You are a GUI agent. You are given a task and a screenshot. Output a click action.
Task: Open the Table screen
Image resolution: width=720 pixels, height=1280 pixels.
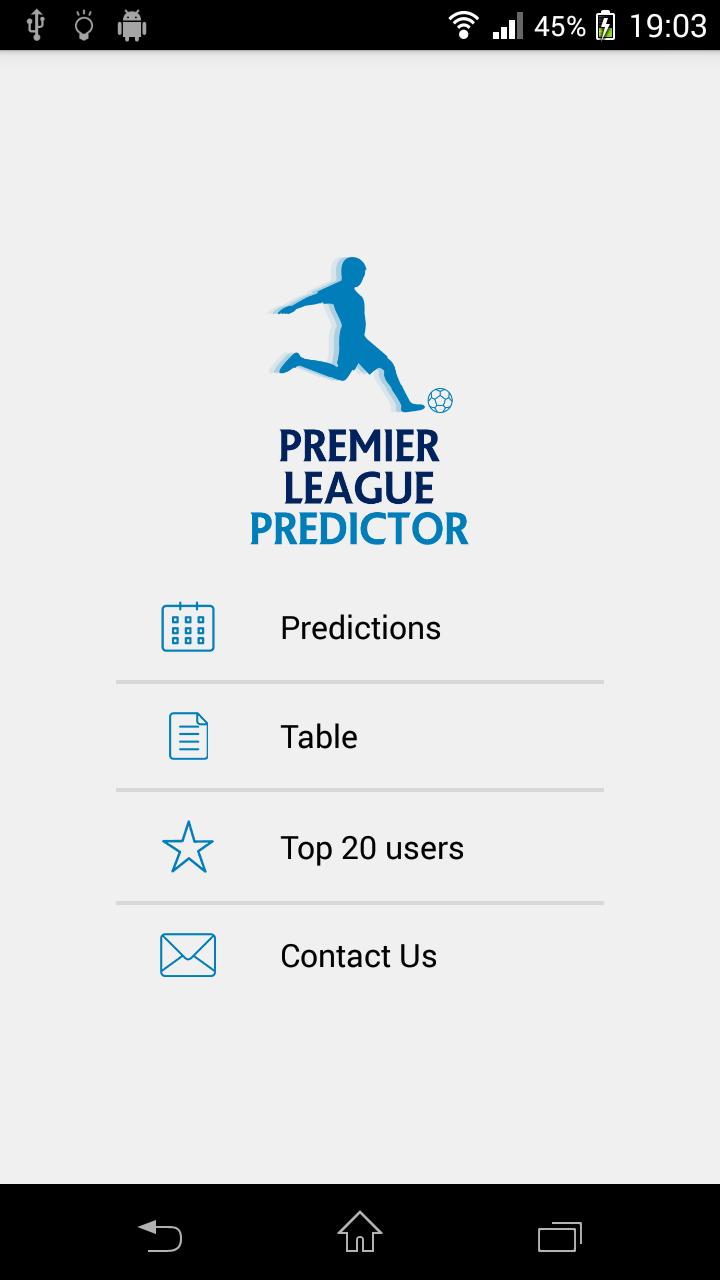(319, 736)
